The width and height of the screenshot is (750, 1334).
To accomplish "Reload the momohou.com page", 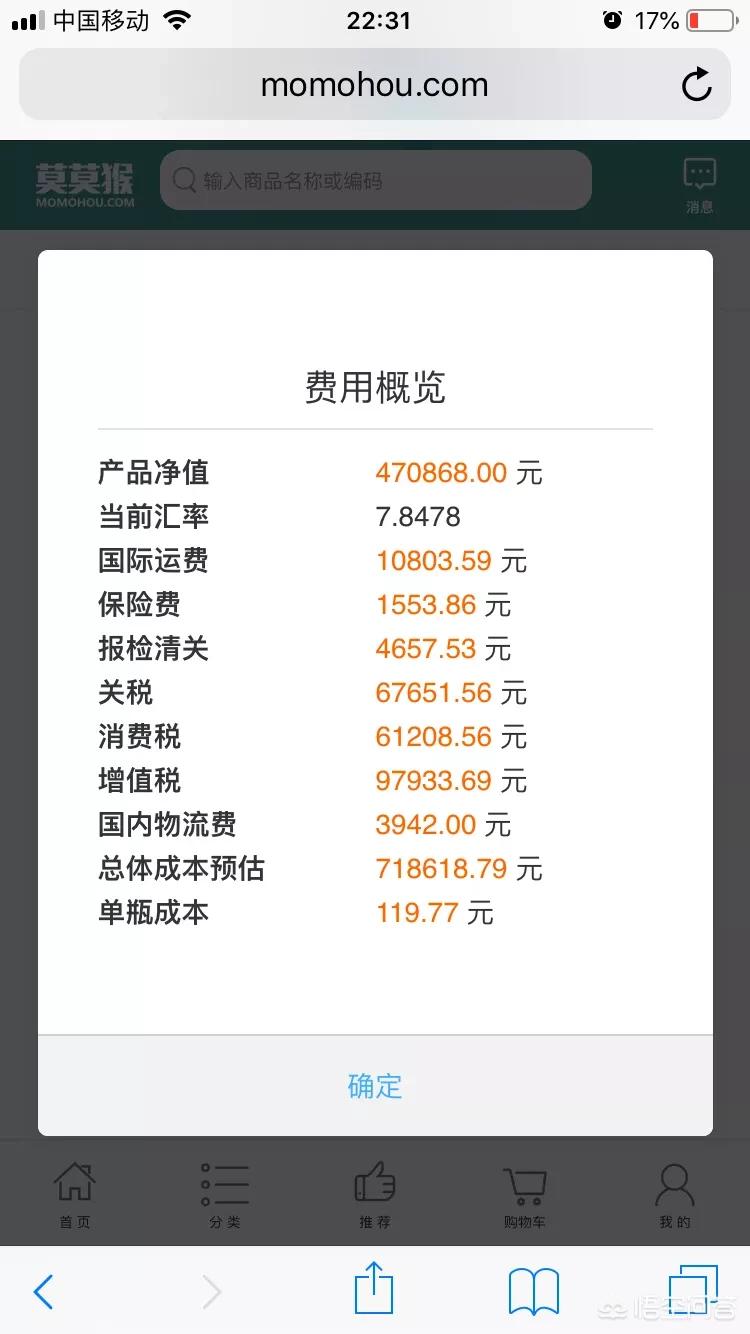I will pos(696,85).
